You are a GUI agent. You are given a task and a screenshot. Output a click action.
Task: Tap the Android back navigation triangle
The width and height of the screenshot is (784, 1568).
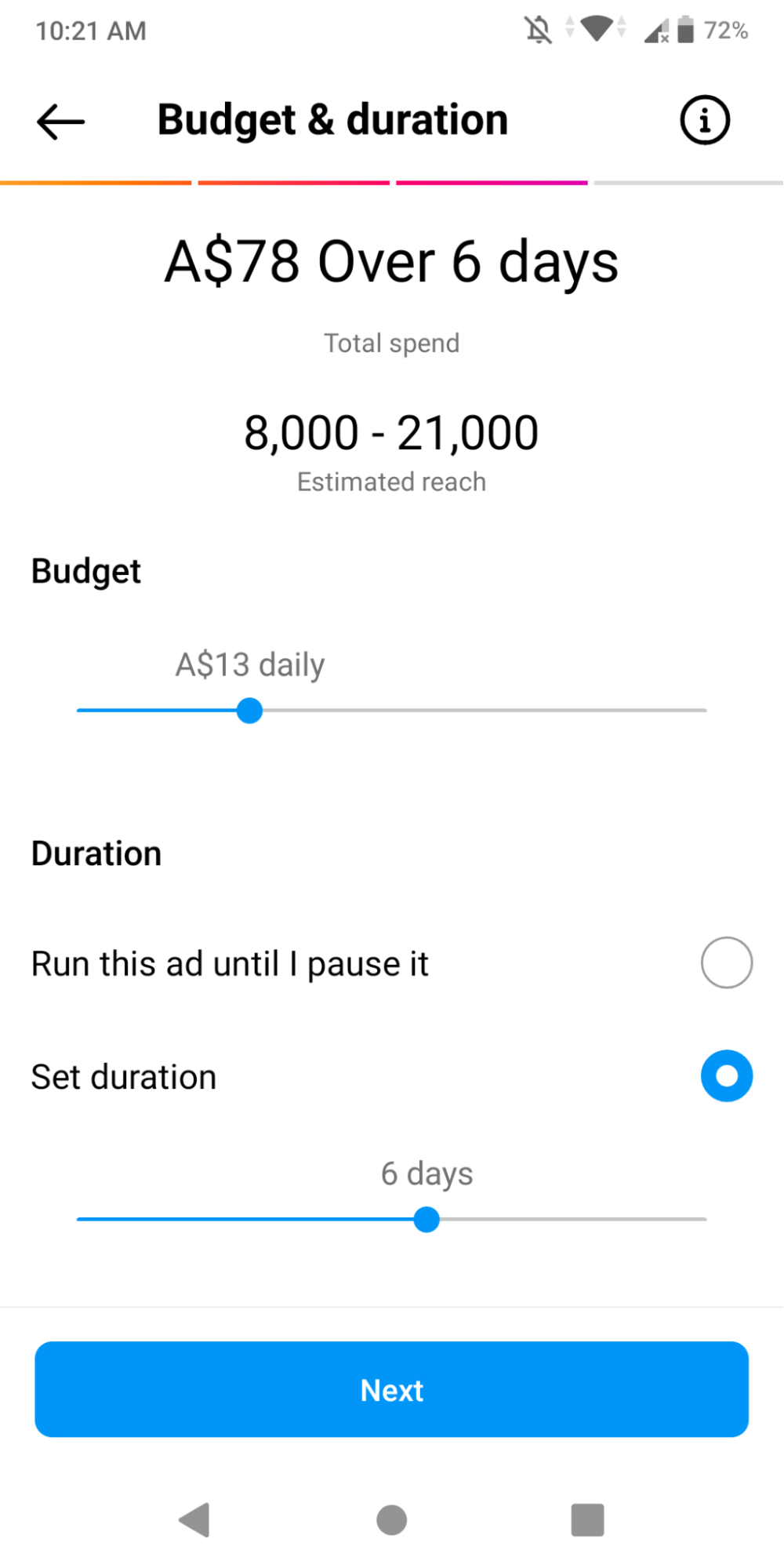(x=195, y=1520)
